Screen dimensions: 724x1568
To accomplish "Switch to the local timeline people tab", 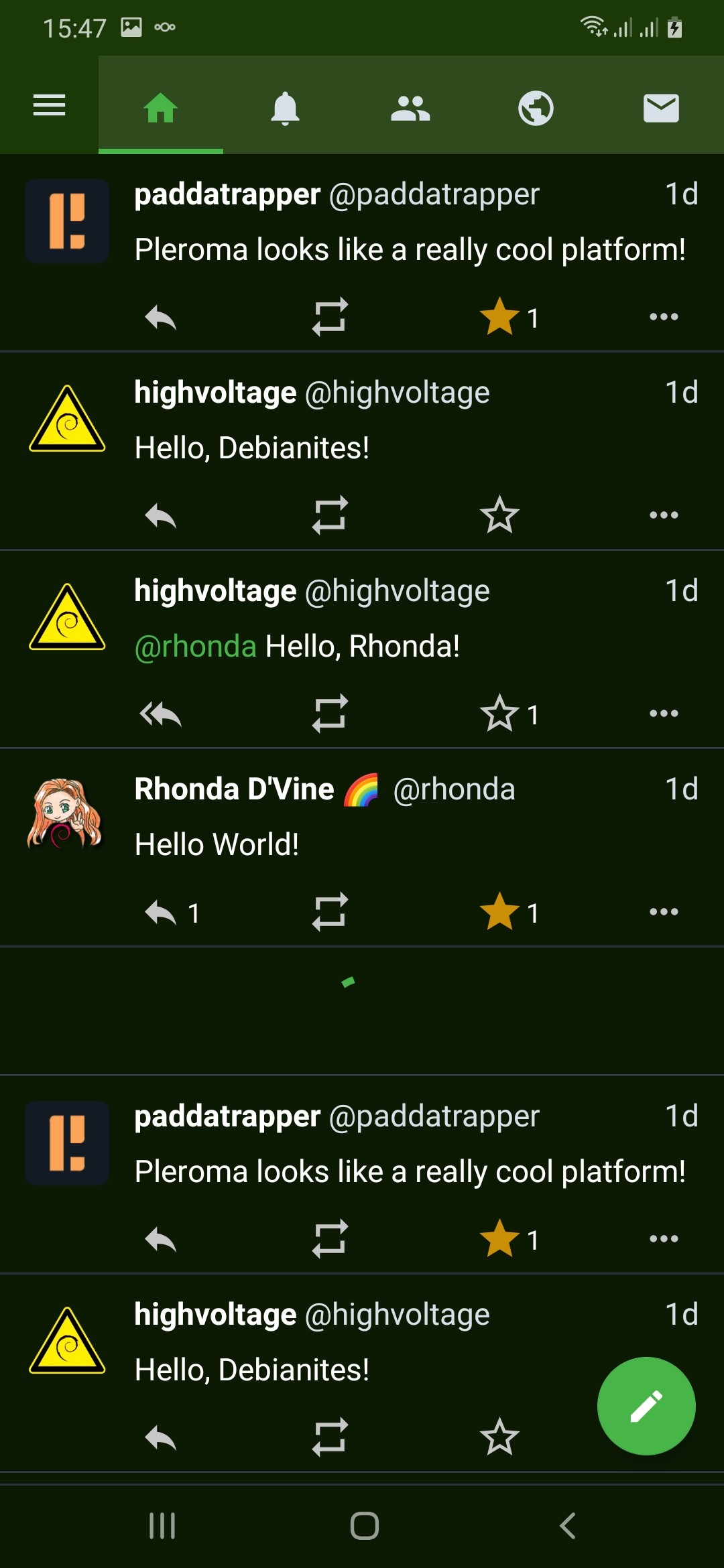I will click(x=410, y=107).
